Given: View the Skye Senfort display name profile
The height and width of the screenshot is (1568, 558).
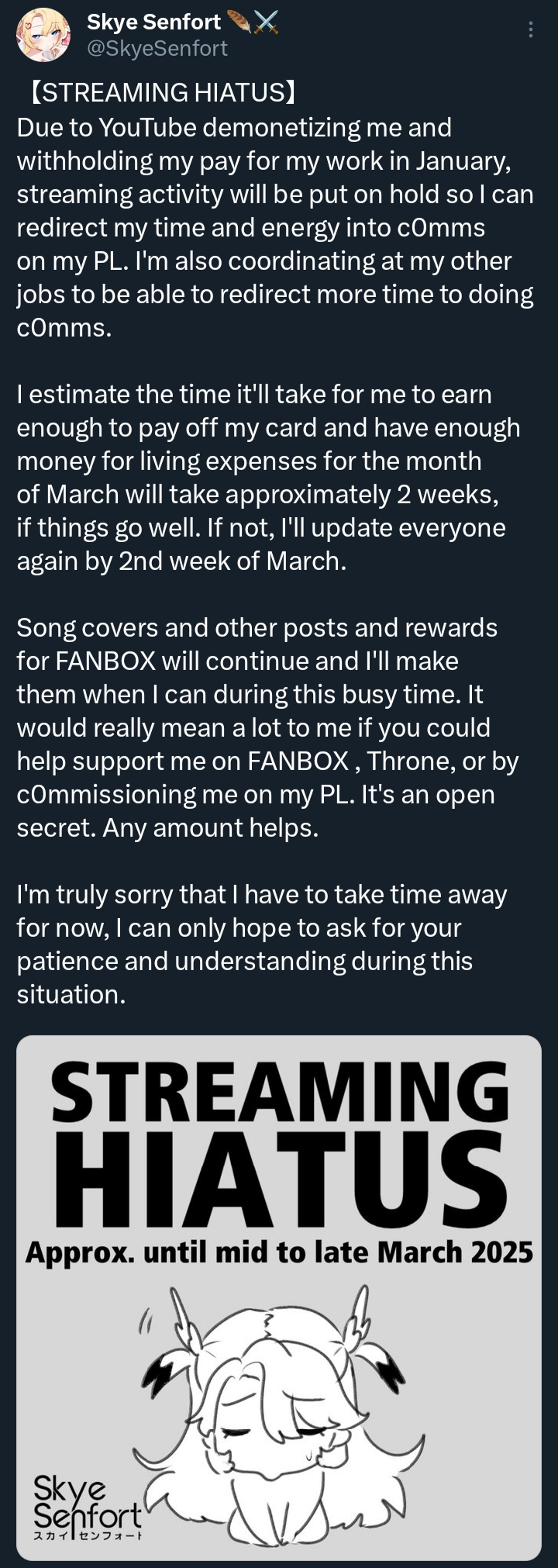Looking at the screenshot, I should (153, 24).
